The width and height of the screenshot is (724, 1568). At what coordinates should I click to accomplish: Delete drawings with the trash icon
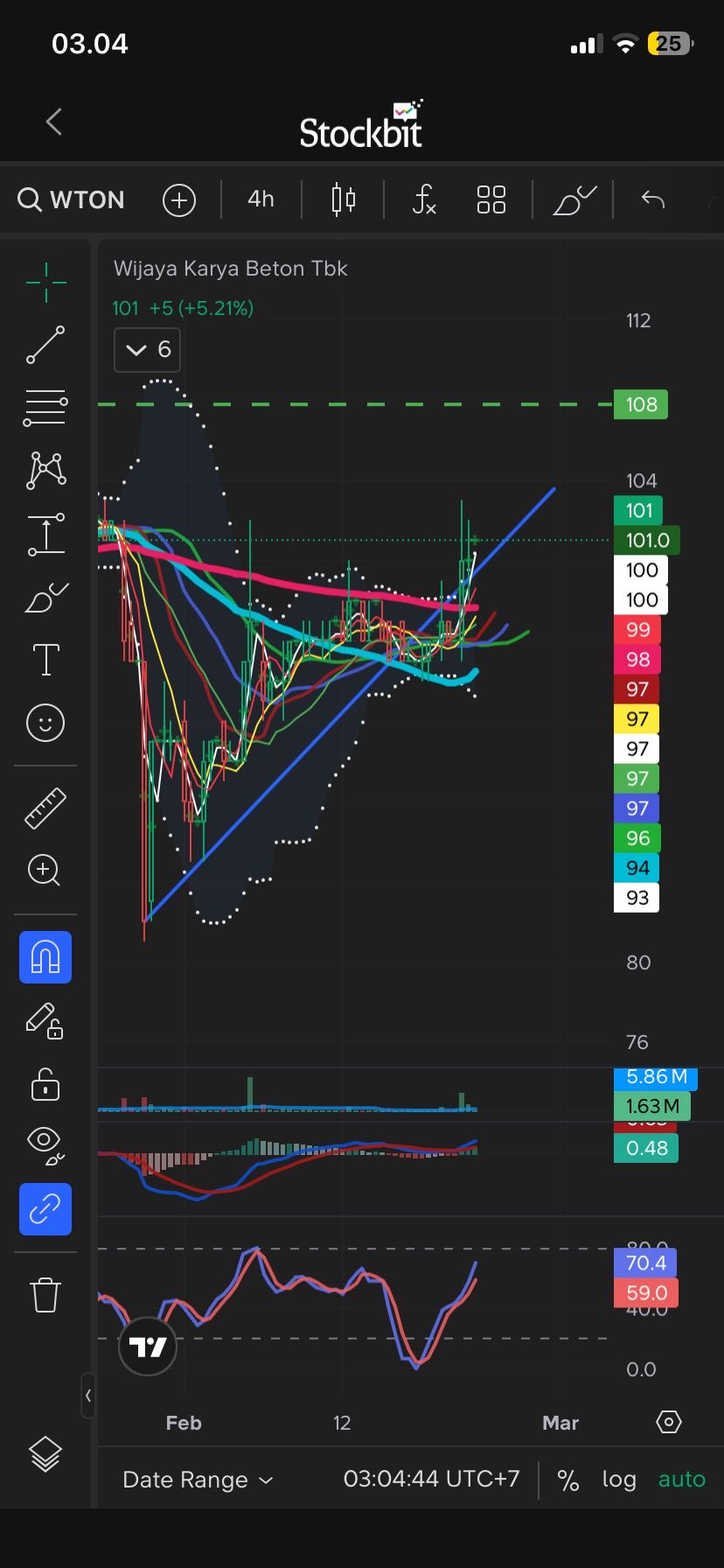click(45, 1295)
